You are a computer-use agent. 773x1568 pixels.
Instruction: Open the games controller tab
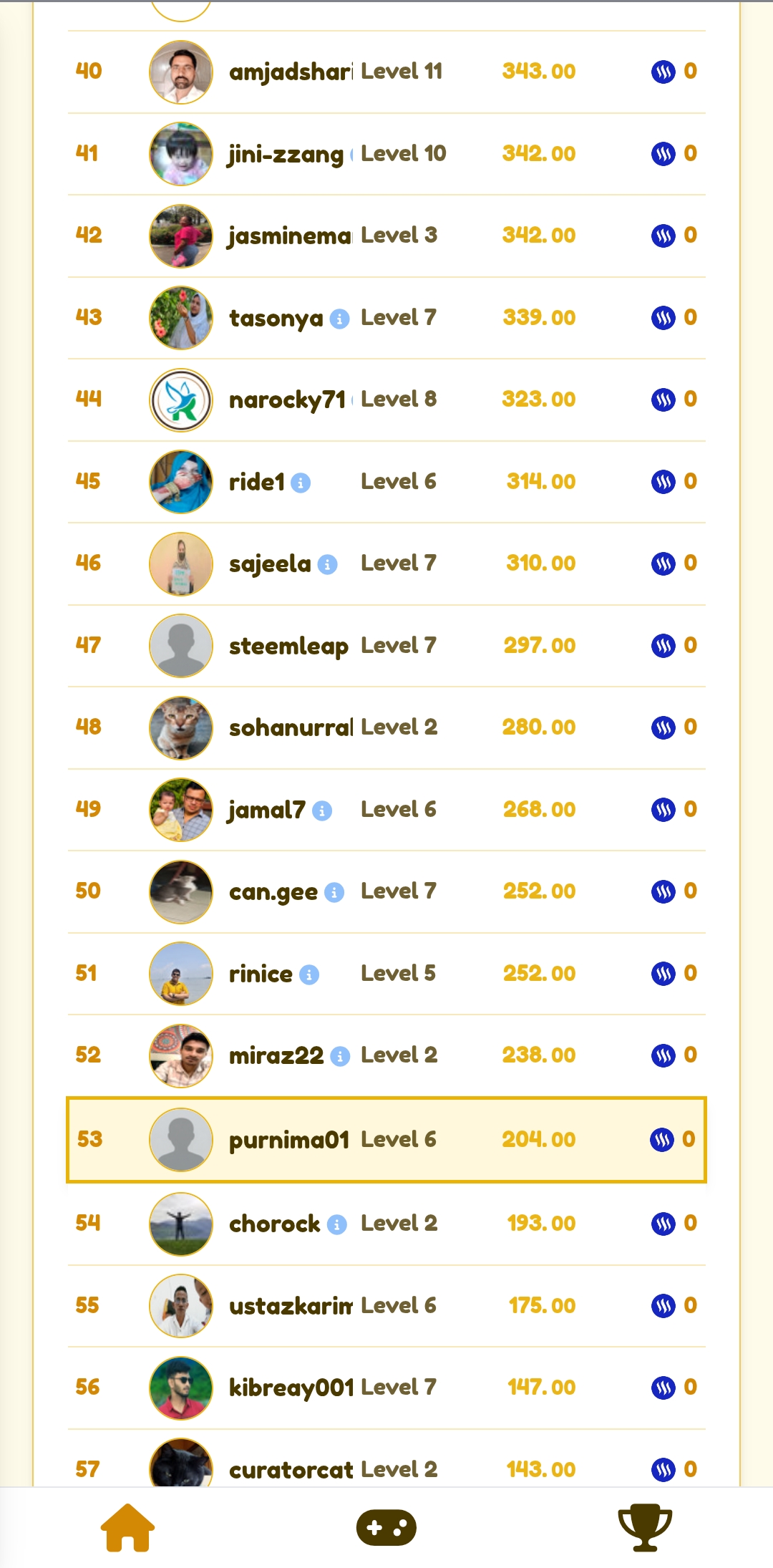point(386,1527)
